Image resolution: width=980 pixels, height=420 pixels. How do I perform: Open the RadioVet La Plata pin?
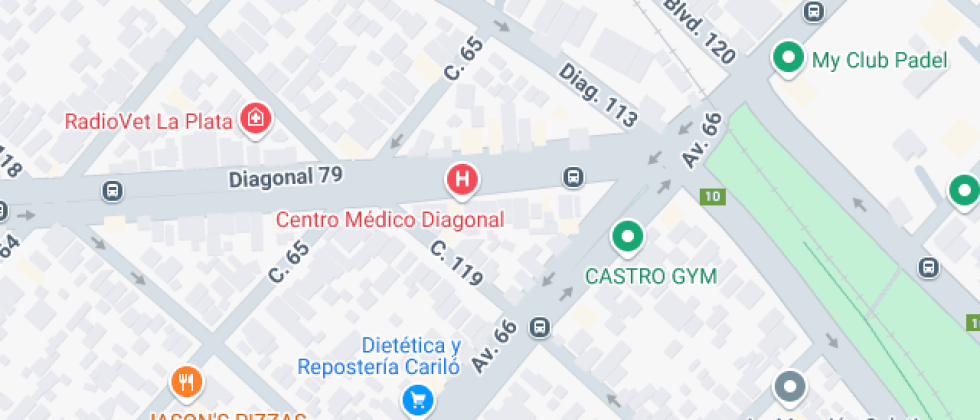tap(256, 119)
